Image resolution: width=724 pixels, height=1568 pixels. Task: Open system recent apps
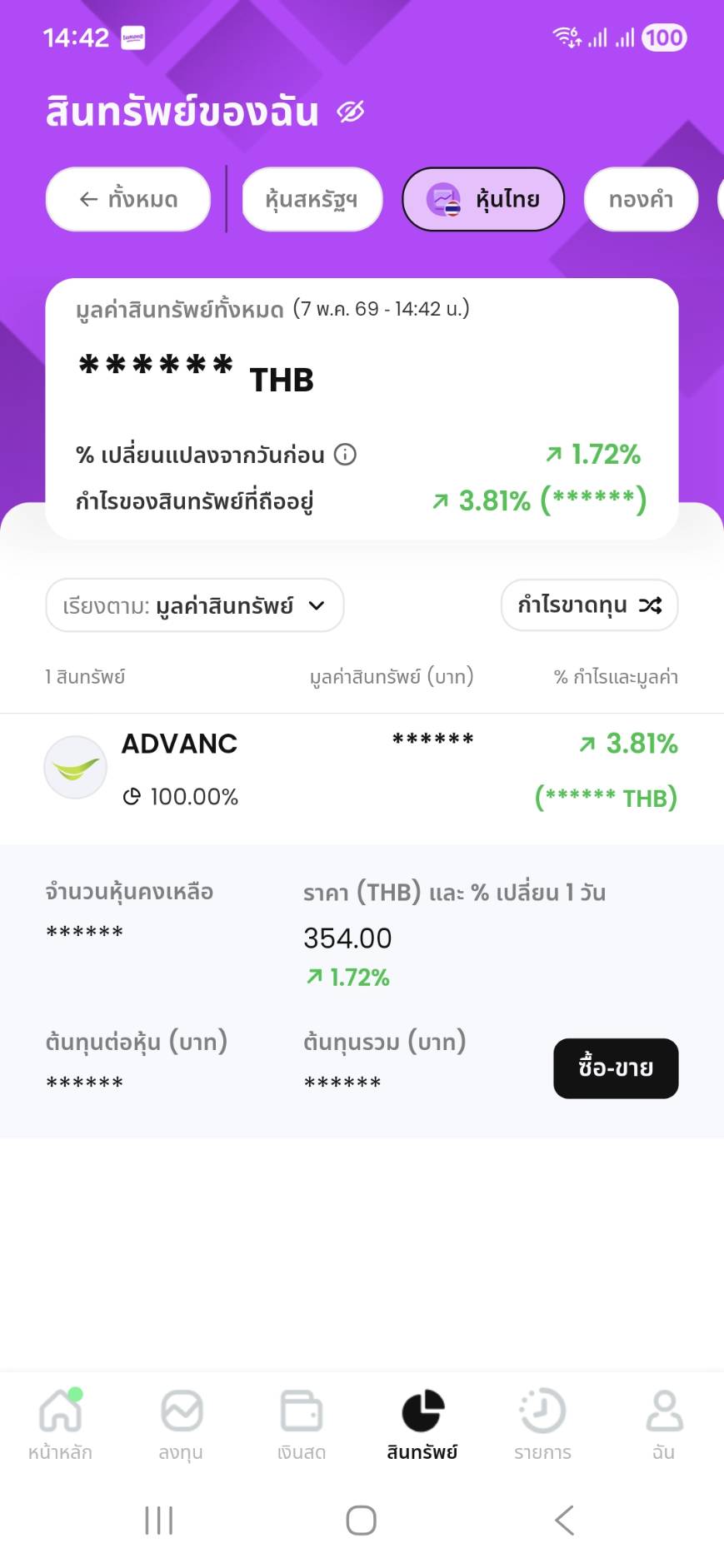click(158, 1521)
